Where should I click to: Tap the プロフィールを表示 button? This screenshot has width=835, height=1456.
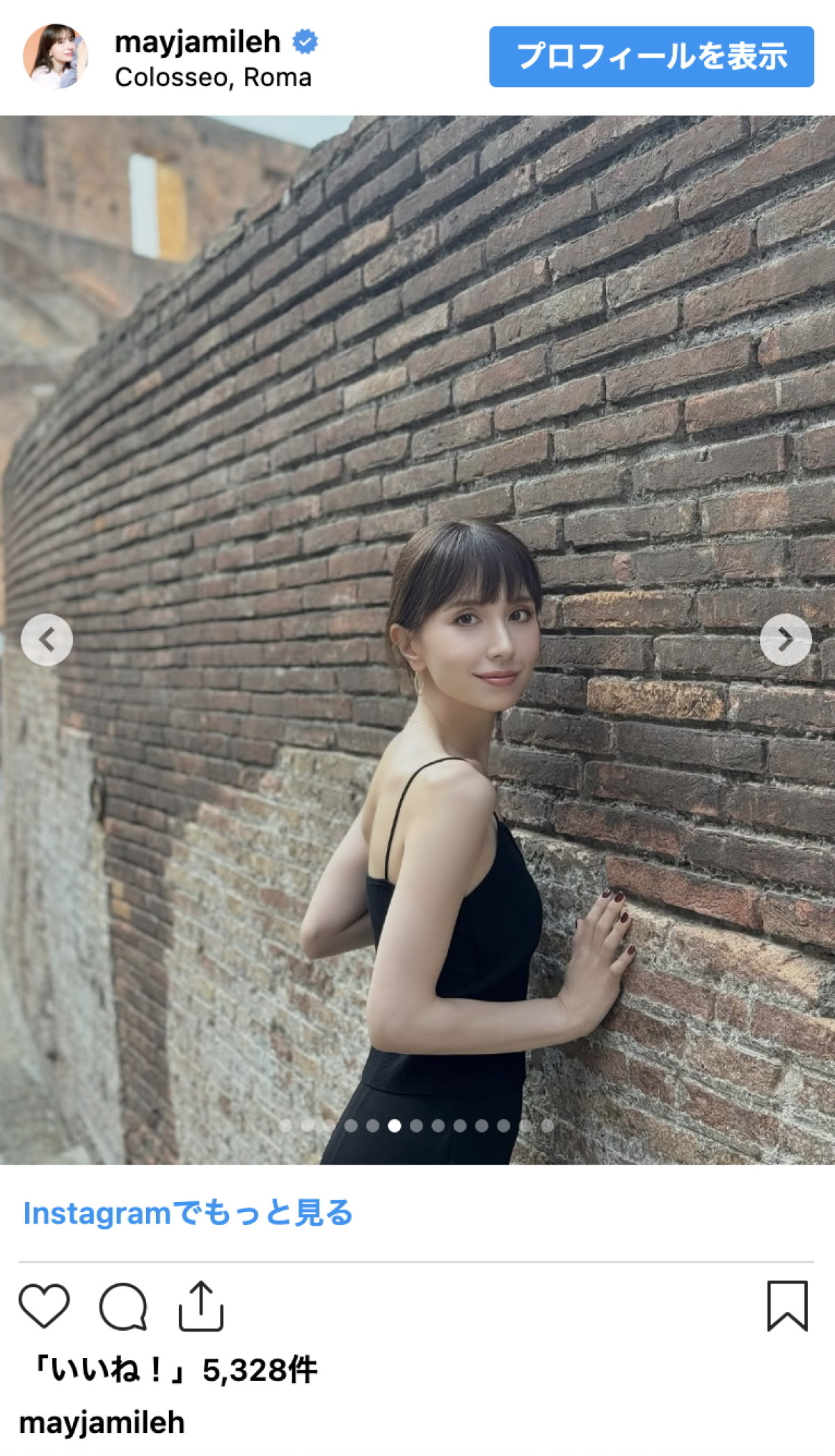pos(651,56)
